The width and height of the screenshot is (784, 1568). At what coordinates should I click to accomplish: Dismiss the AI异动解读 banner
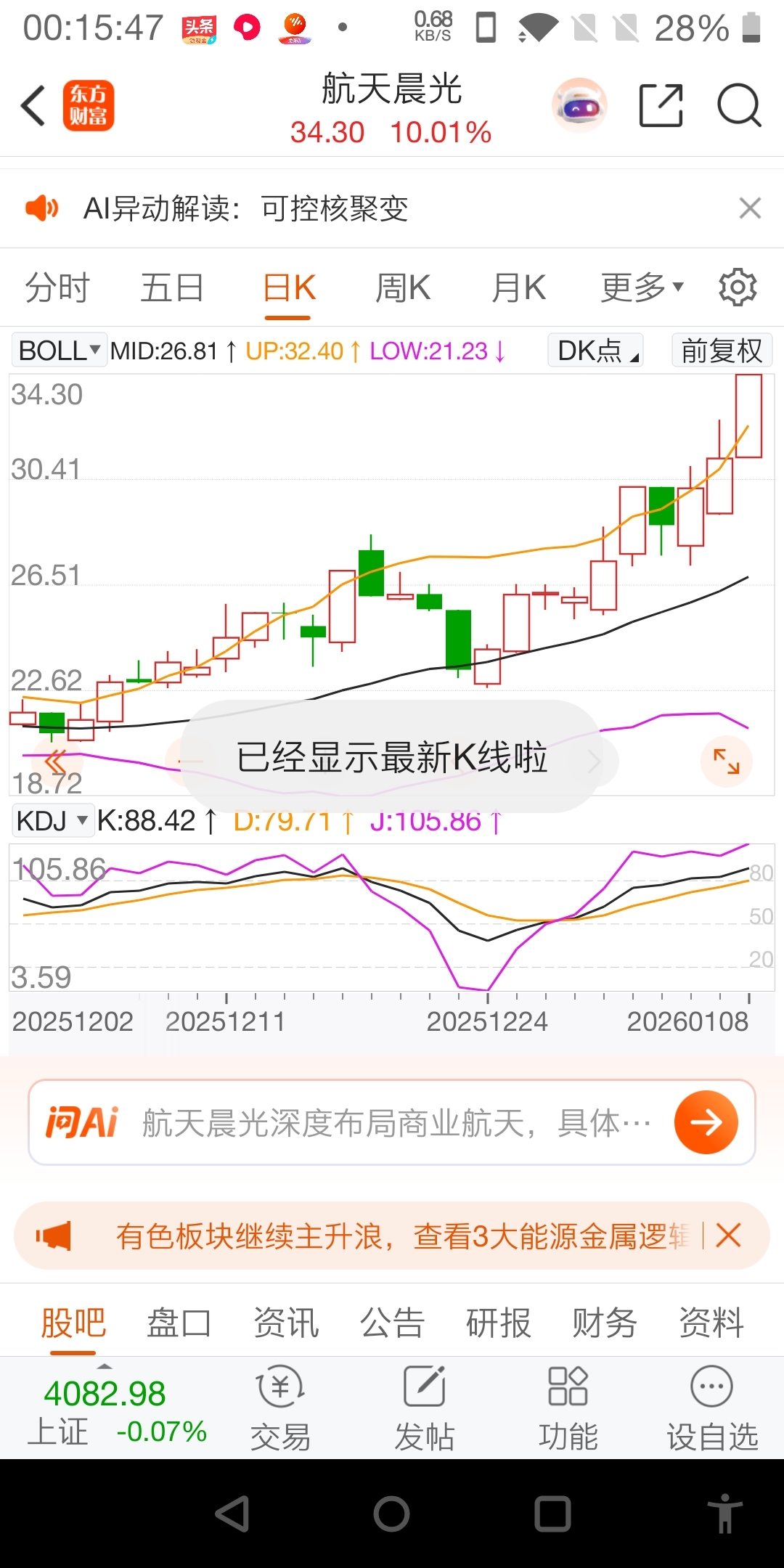click(x=750, y=208)
